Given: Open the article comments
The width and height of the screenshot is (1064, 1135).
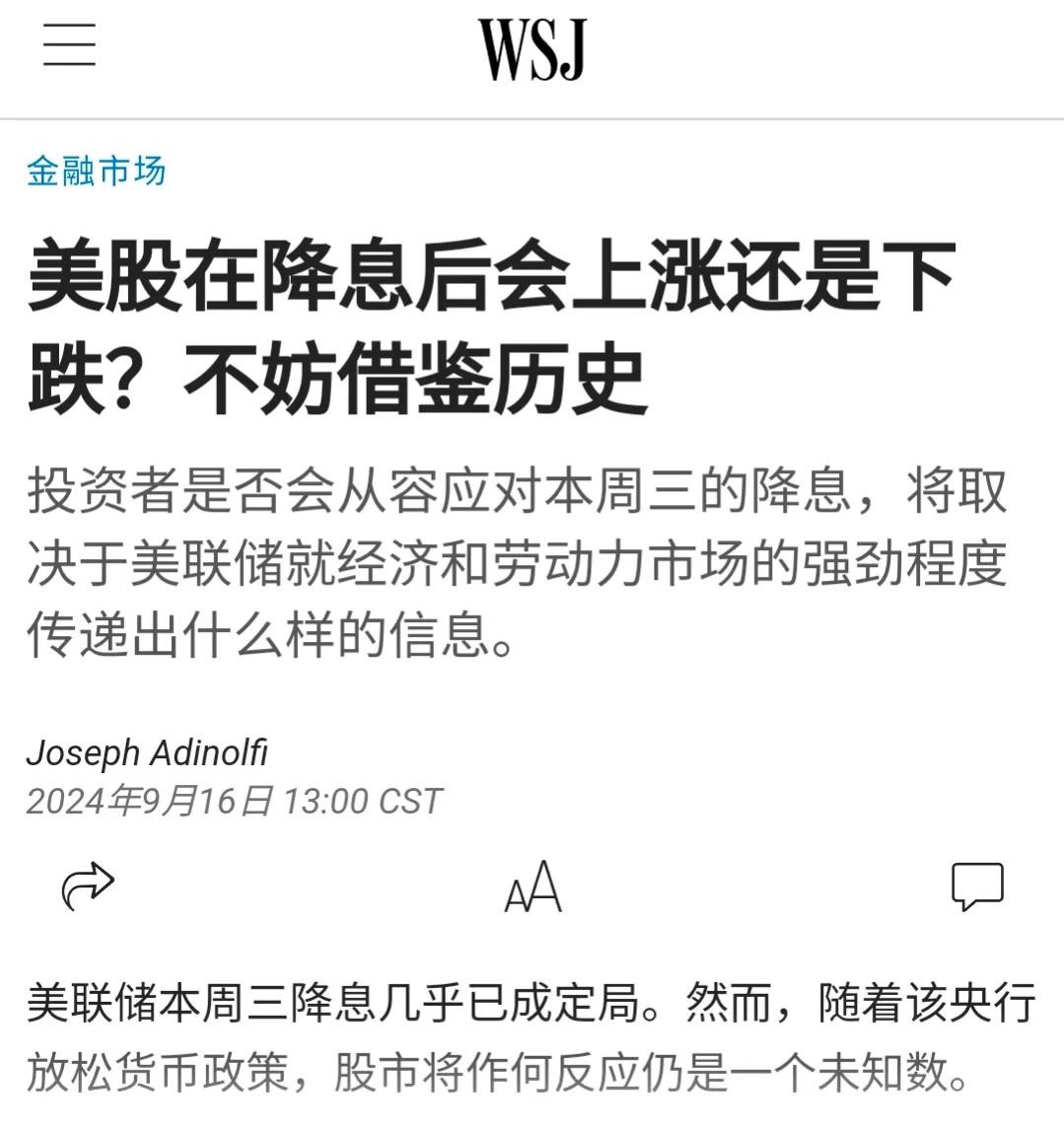Looking at the screenshot, I should (976, 885).
